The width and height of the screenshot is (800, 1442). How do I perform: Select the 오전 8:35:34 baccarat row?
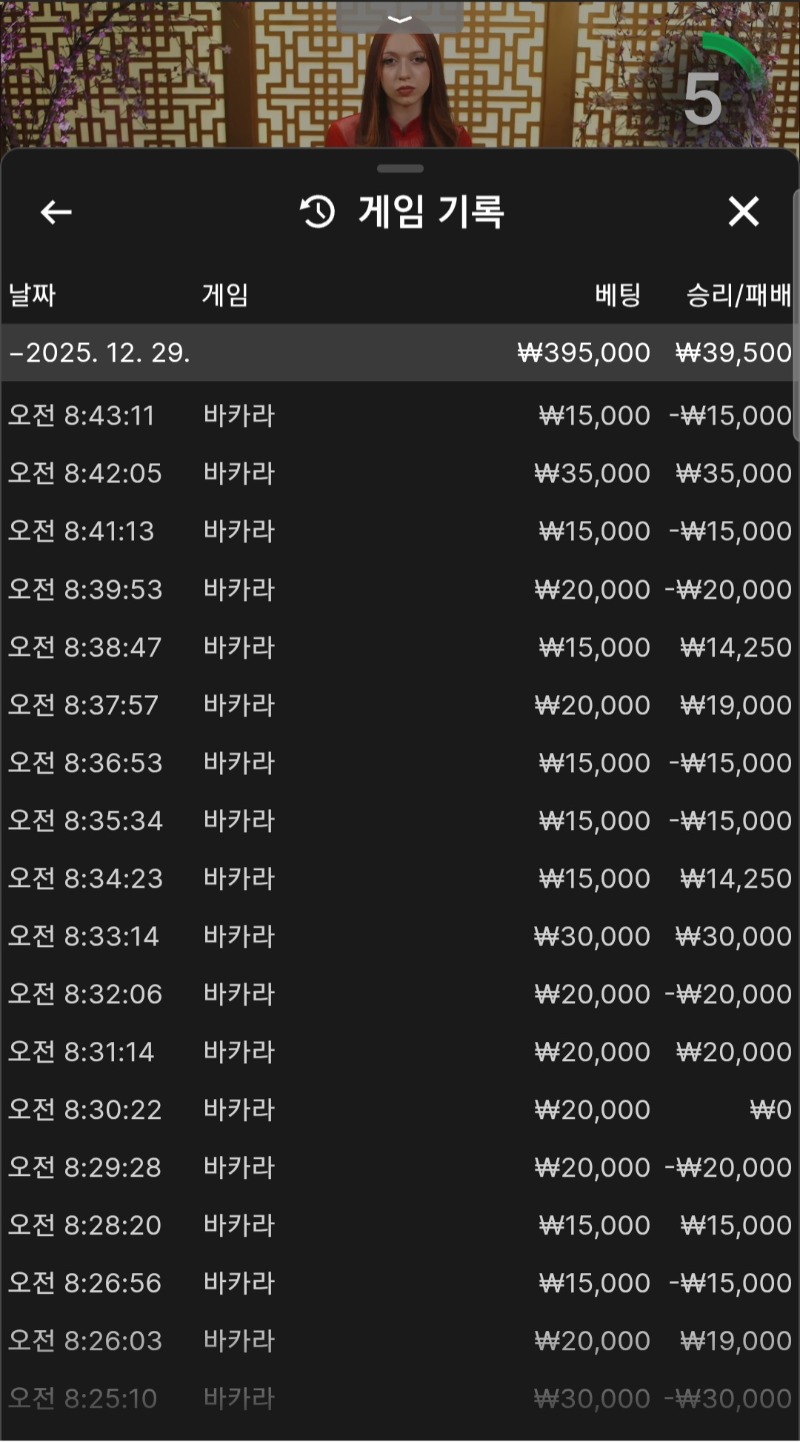pyautogui.click(x=400, y=821)
